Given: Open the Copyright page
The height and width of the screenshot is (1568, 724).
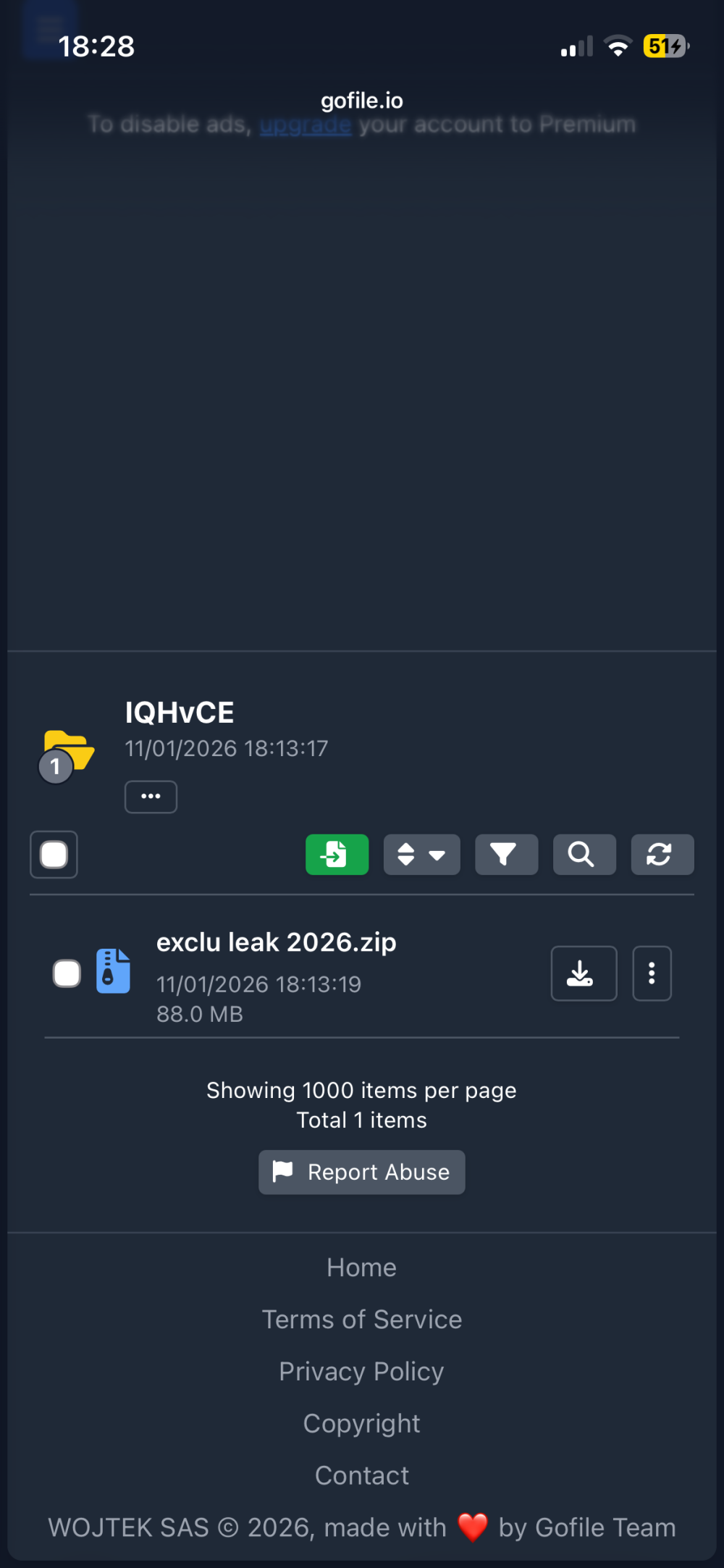Looking at the screenshot, I should tap(361, 1424).
